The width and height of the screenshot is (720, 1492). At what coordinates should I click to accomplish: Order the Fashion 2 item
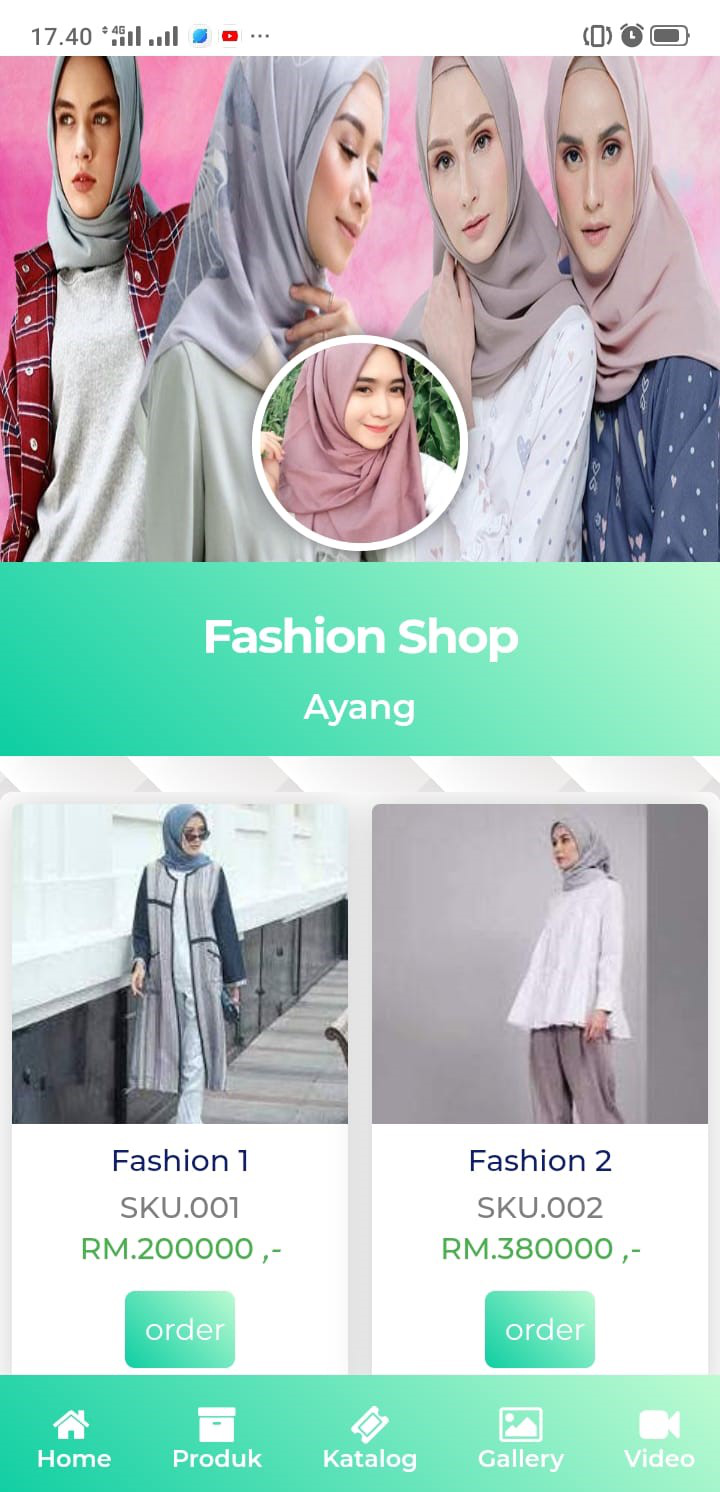540,1329
